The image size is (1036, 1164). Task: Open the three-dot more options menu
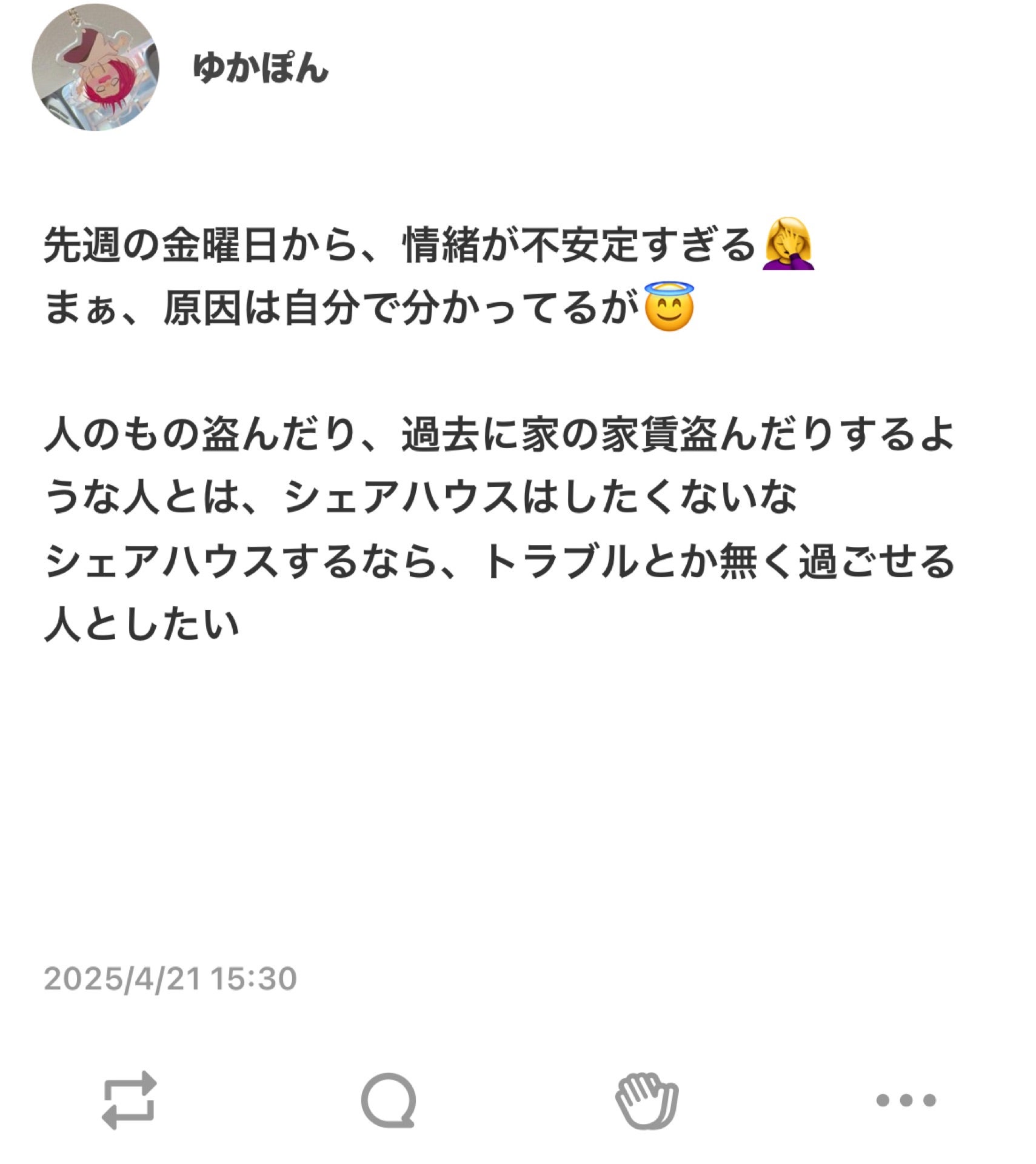coord(906,1100)
